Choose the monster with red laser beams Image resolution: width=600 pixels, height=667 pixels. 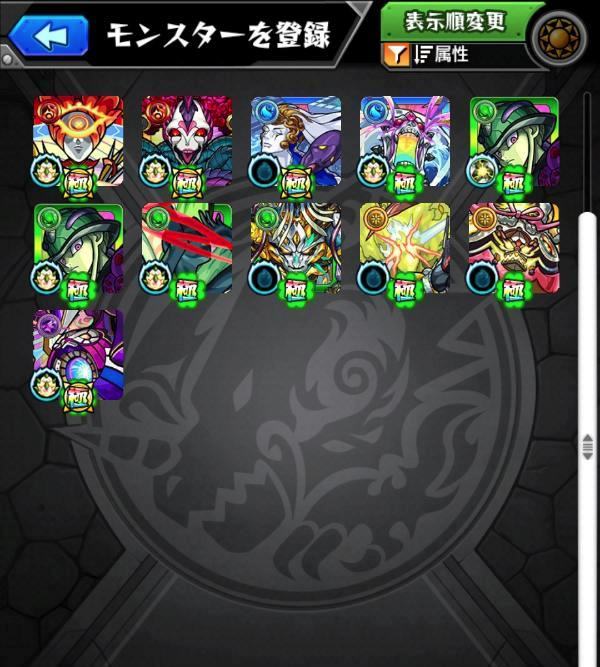(x=187, y=249)
